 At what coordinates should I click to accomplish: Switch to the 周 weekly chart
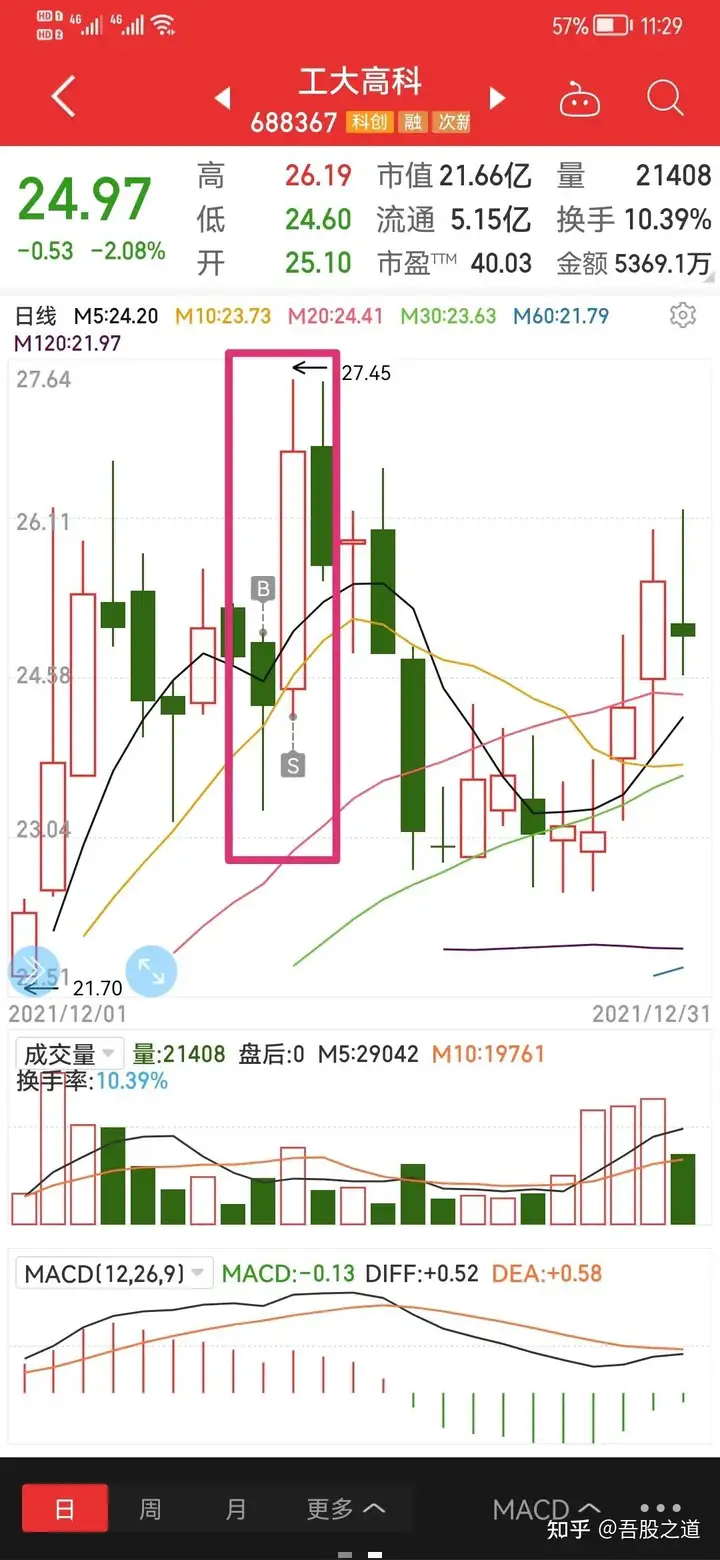point(150,1509)
